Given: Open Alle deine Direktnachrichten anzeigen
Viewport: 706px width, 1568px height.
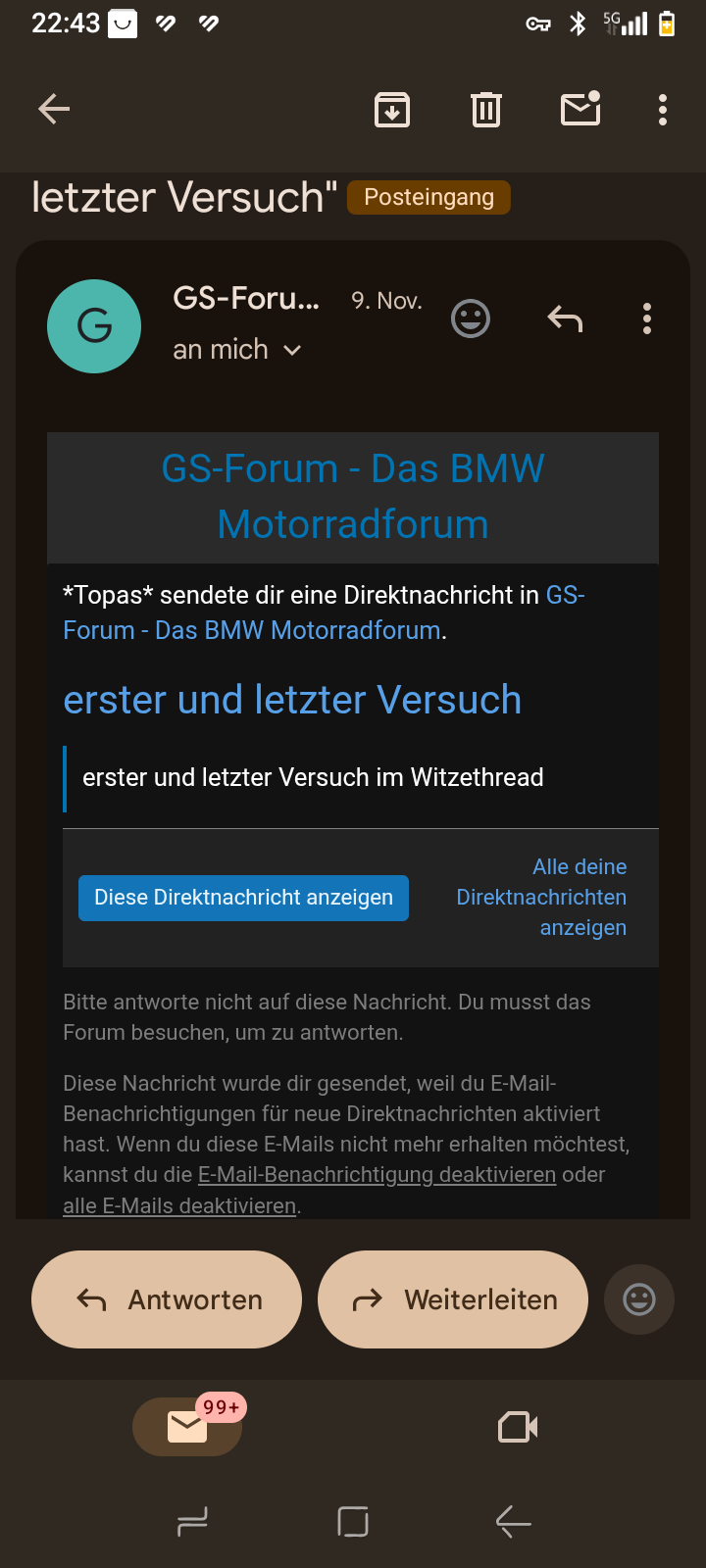Looking at the screenshot, I should pos(540,897).
